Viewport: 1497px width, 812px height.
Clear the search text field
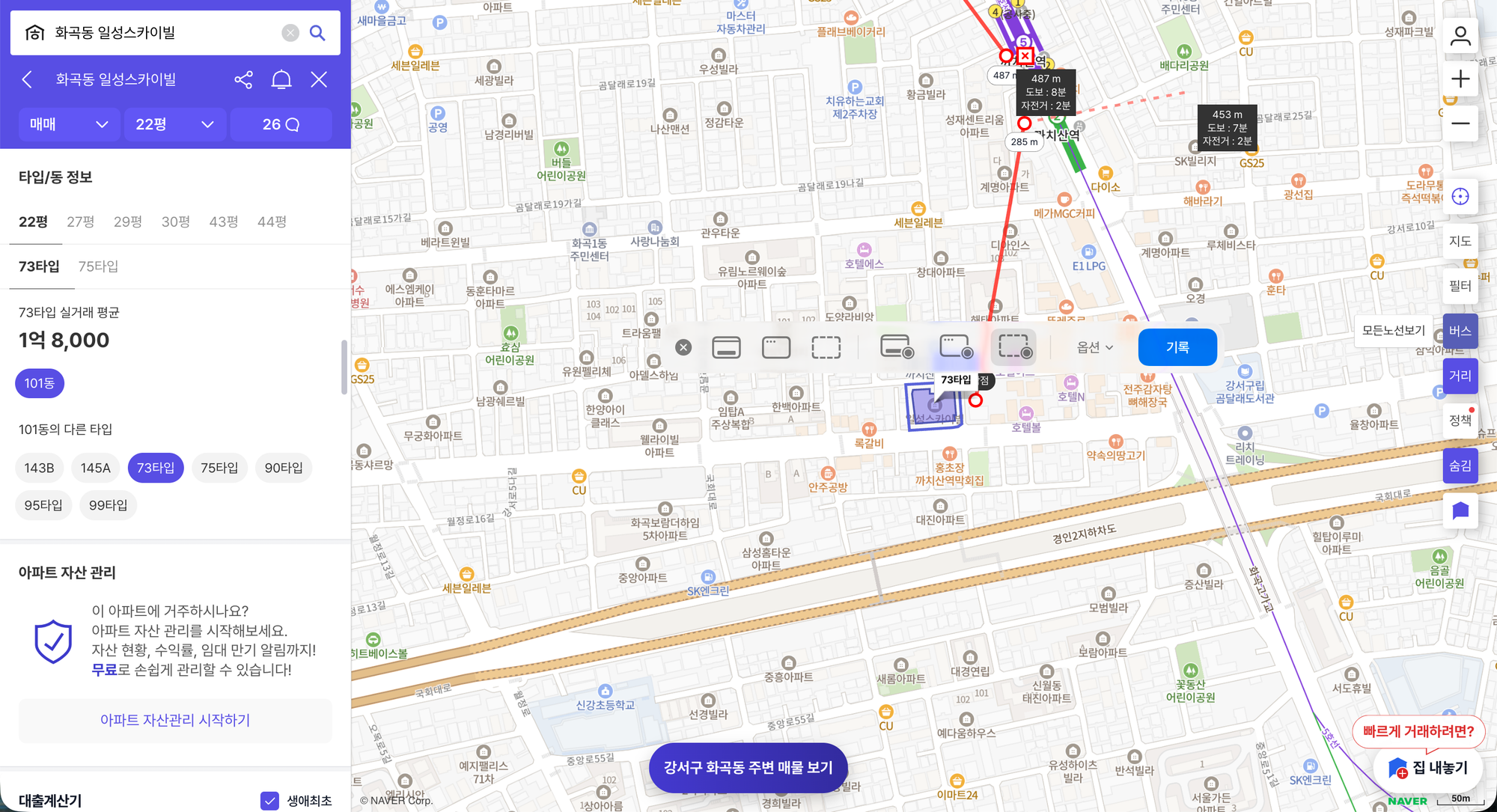coord(290,33)
